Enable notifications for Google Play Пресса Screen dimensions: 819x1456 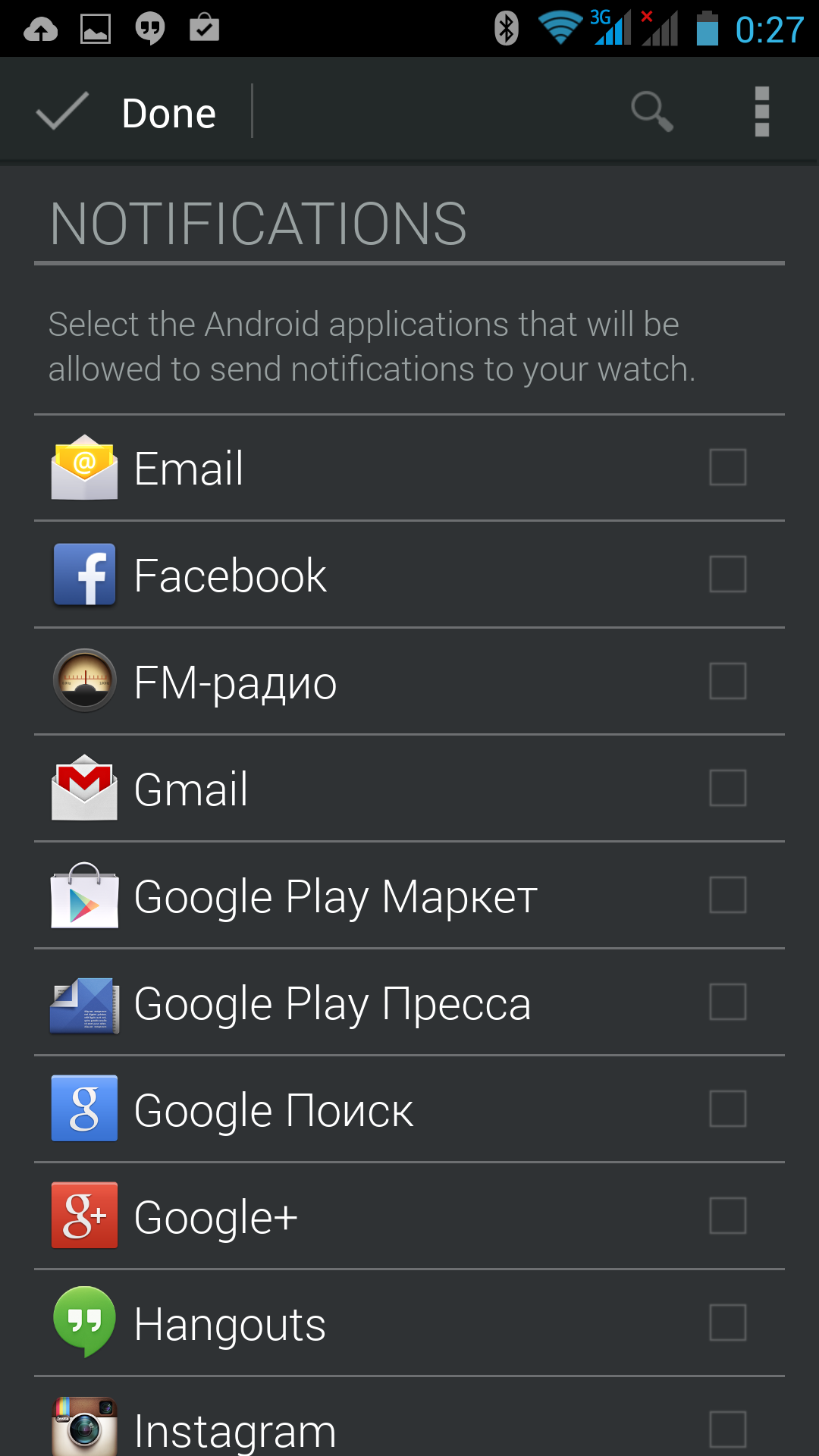[x=727, y=1002]
